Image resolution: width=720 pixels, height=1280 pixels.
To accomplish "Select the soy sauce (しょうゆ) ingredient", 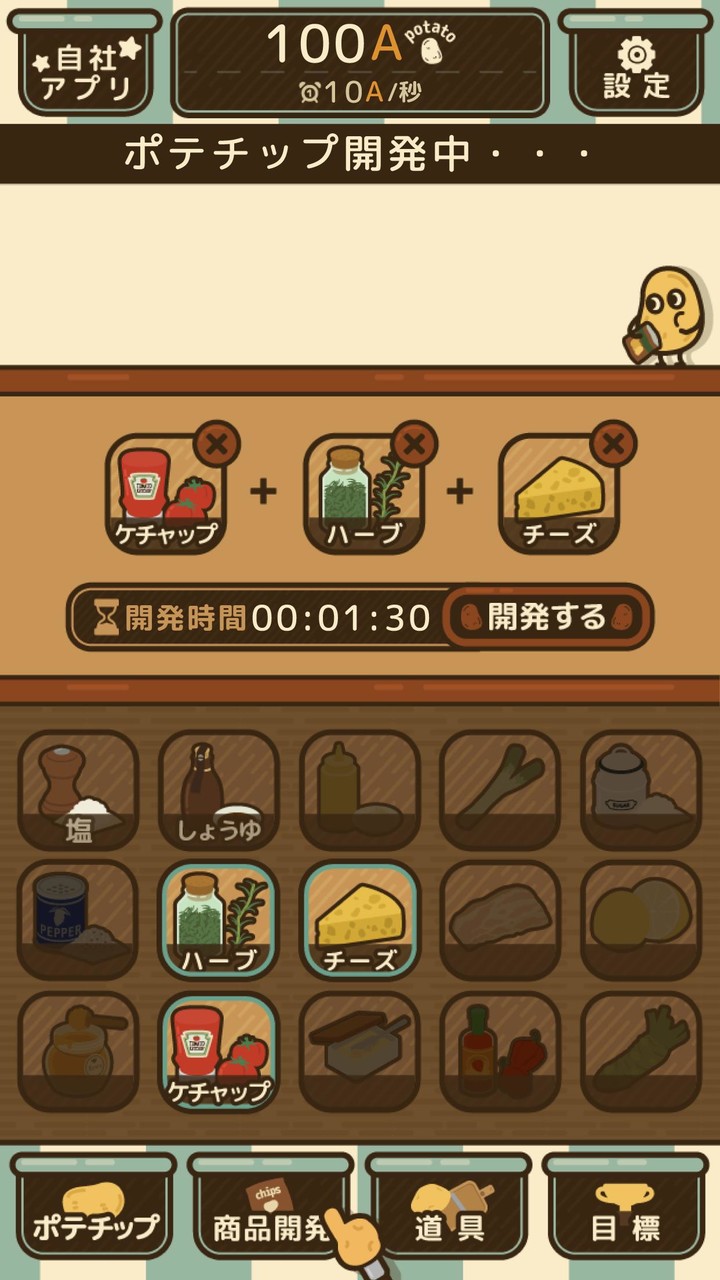I will point(218,792).
